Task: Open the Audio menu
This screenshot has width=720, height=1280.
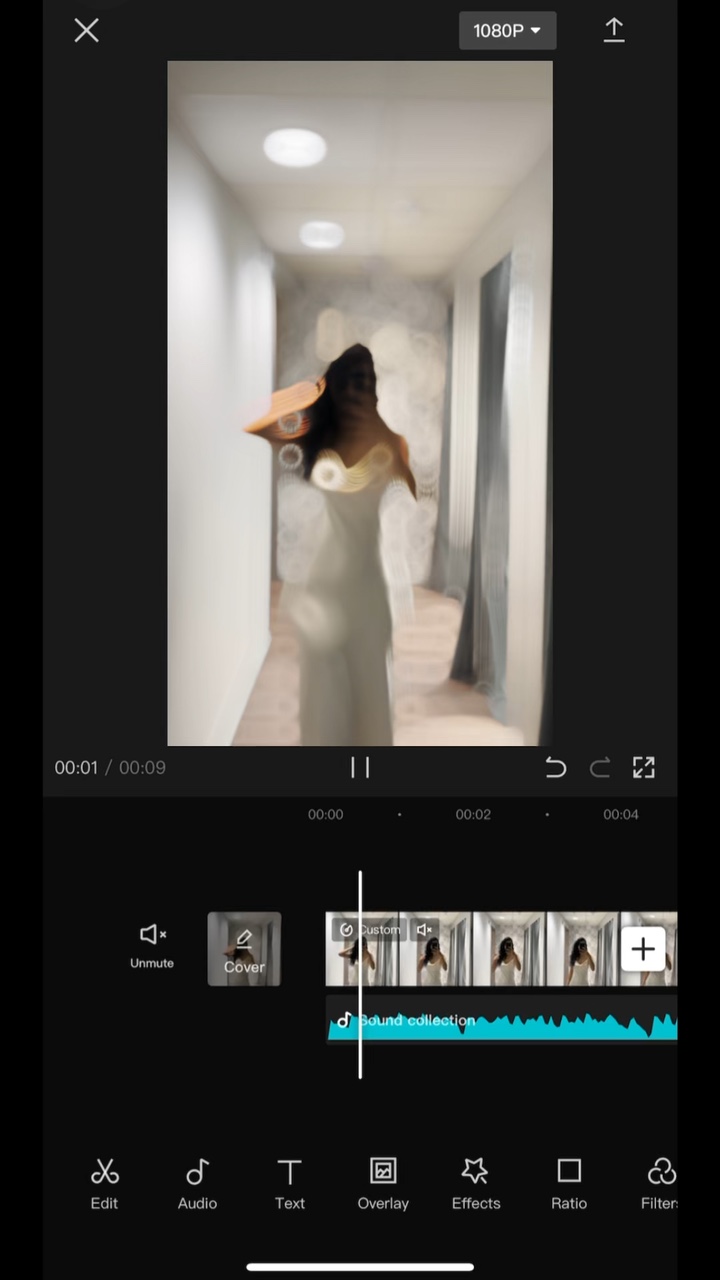Action: (197, 1184)
